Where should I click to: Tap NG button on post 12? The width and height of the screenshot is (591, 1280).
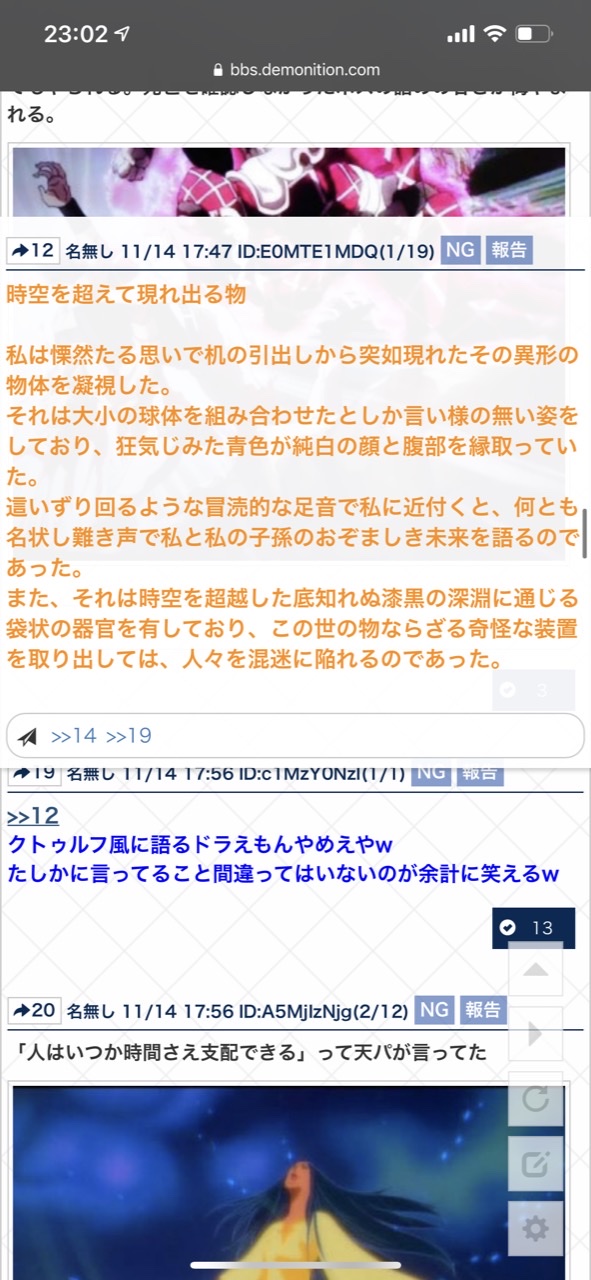[x=460, y=250]
